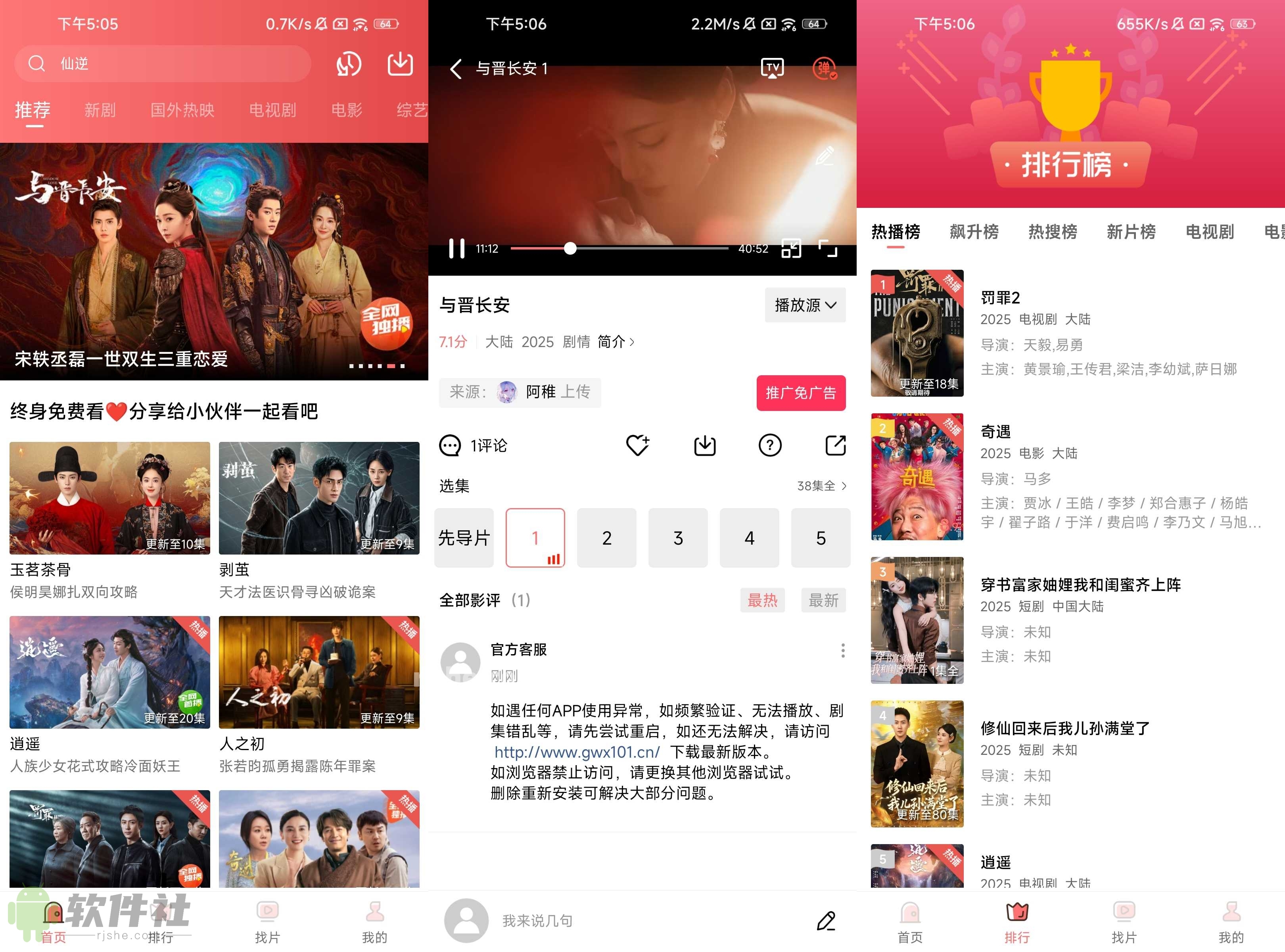Open watch history icon beside search
Image resolution: width=1285 pixels, height=952 pixels.
tap(349, 64)
